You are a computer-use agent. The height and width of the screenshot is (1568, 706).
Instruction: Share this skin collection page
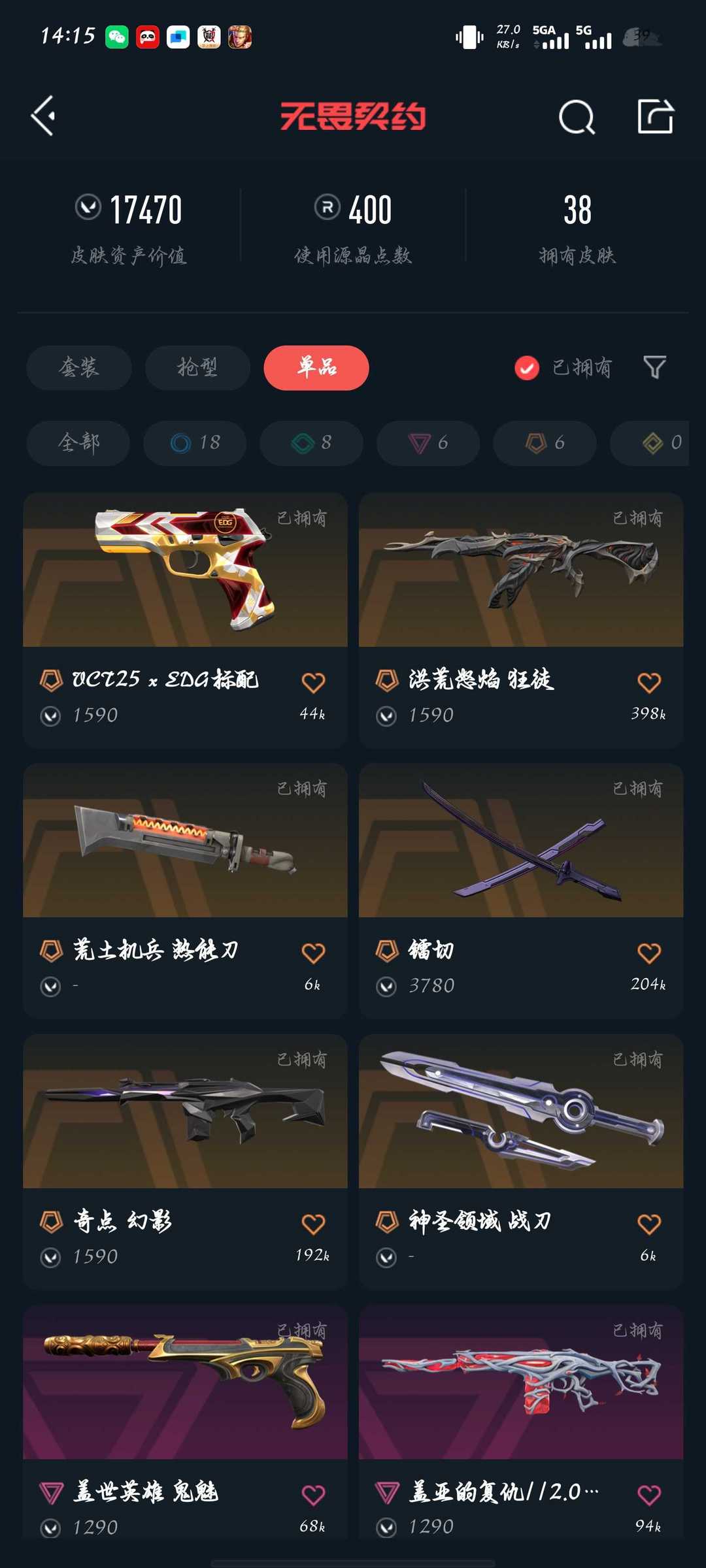coord(656,116)
